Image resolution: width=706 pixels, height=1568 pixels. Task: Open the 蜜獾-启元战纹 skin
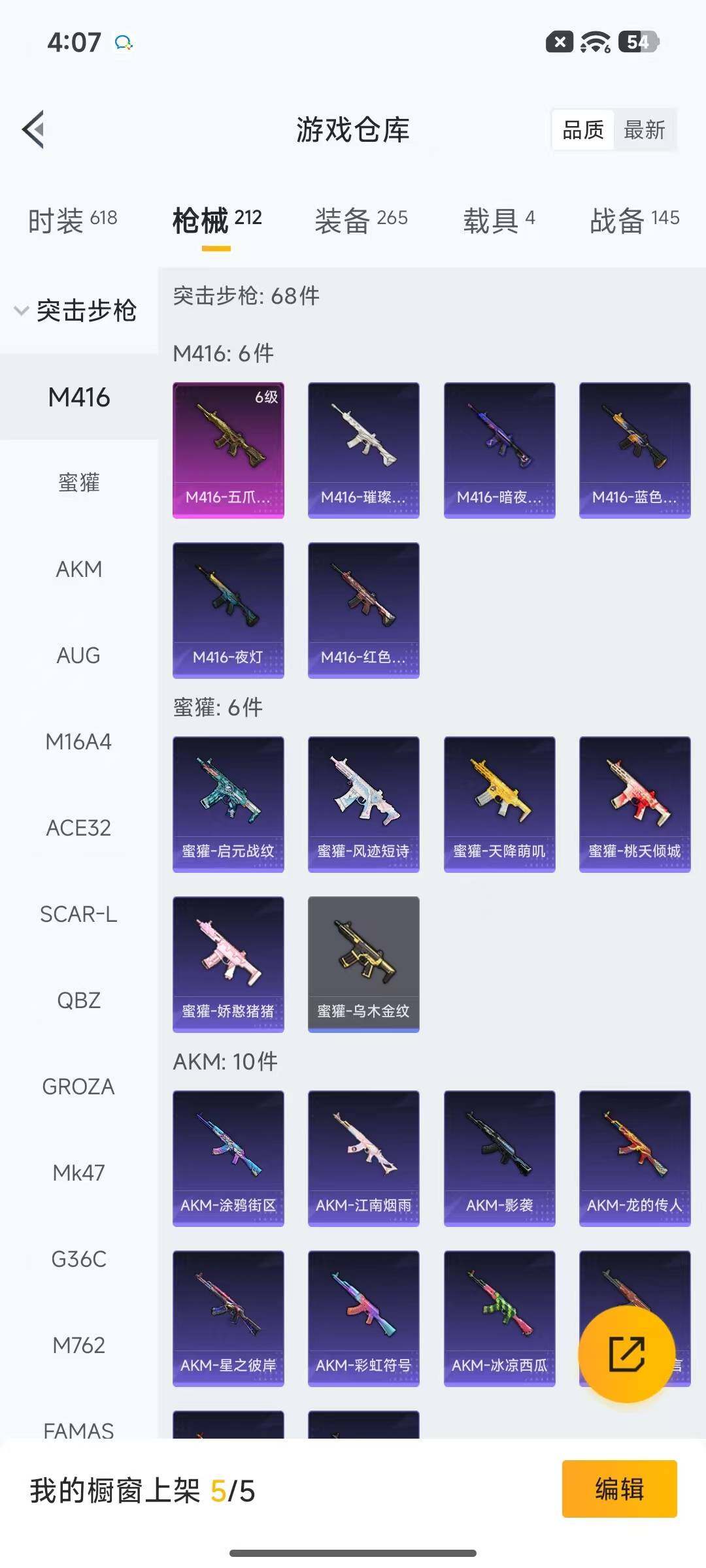pyautogui.click(x=228, y=804)
